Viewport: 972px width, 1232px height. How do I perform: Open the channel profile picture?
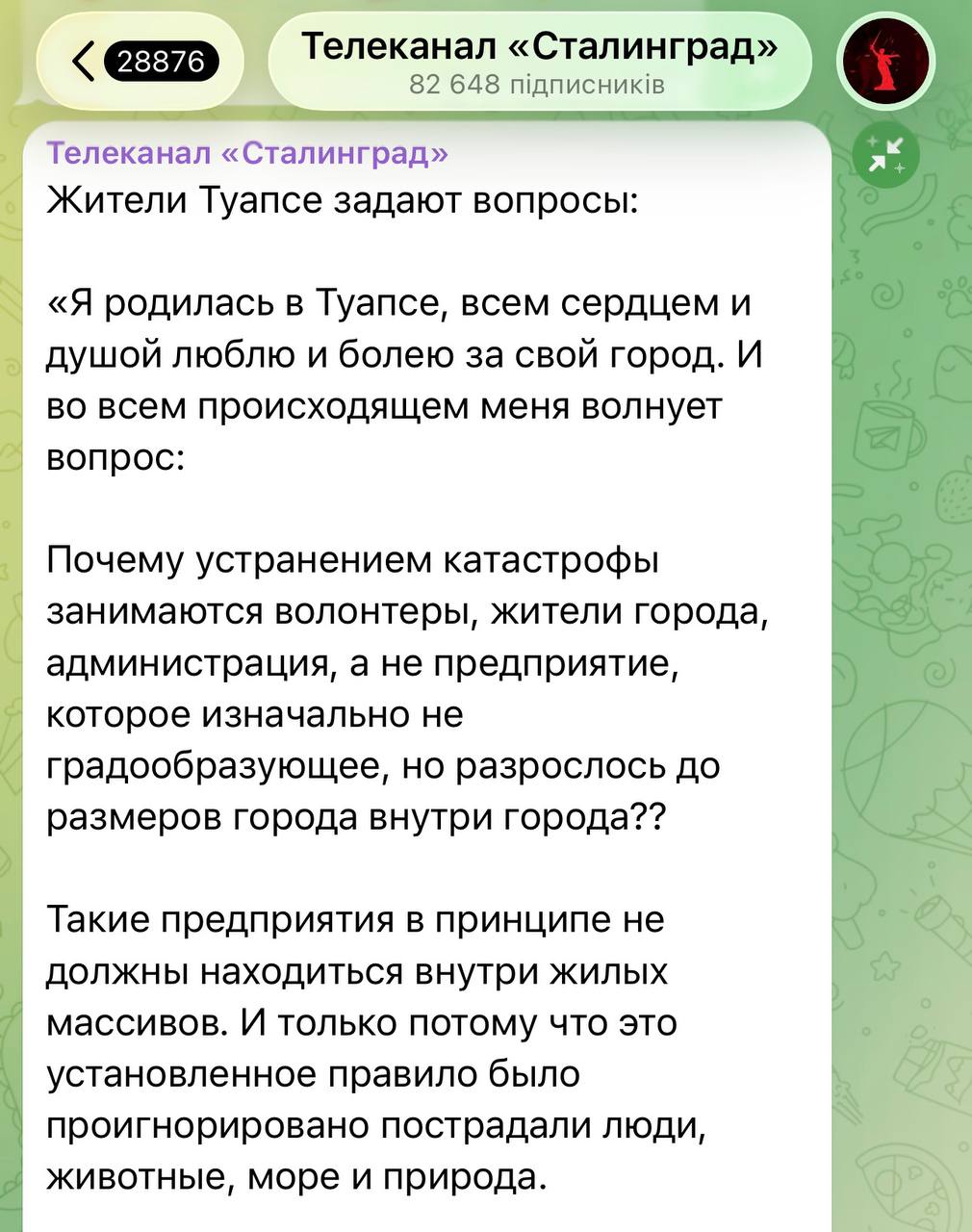886,62
